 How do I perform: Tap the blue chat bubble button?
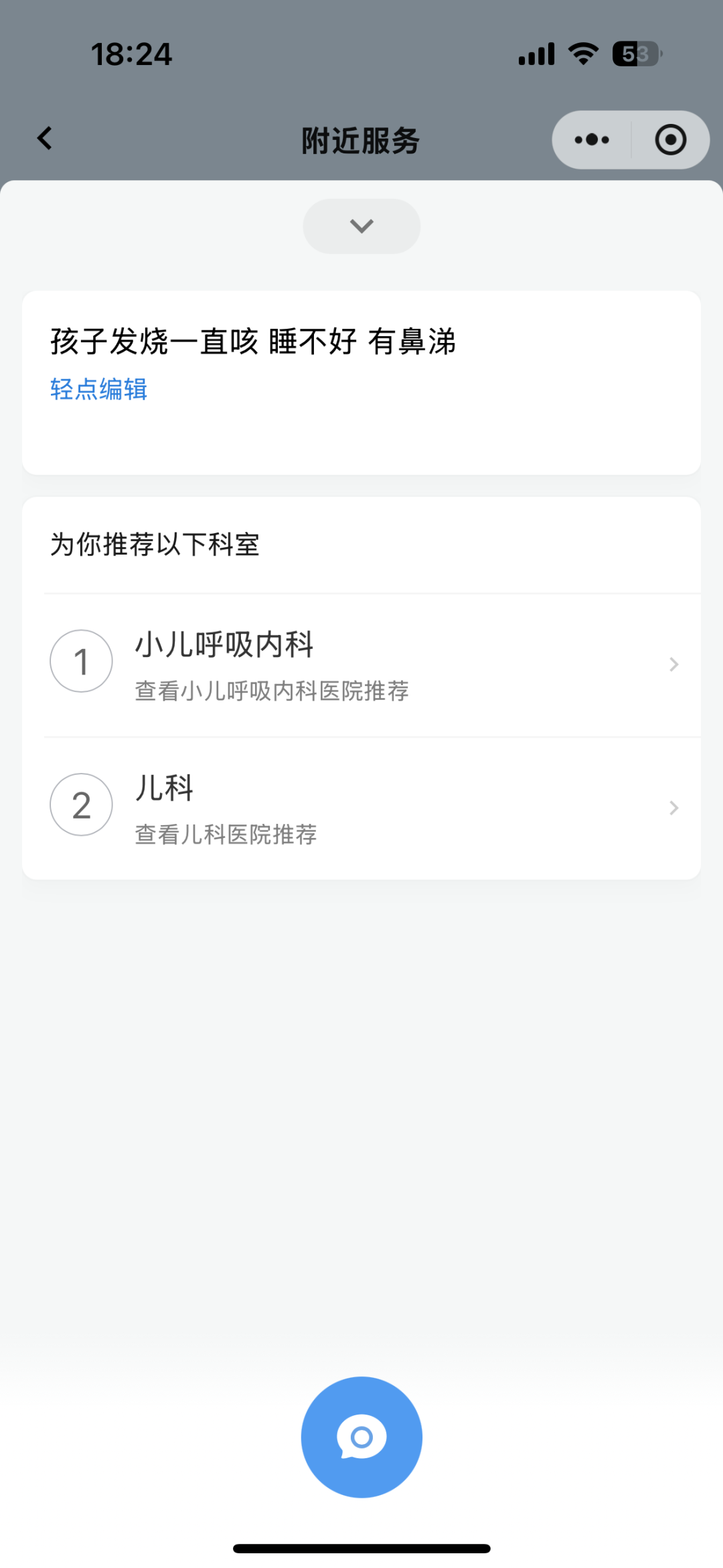point(361,1437)
